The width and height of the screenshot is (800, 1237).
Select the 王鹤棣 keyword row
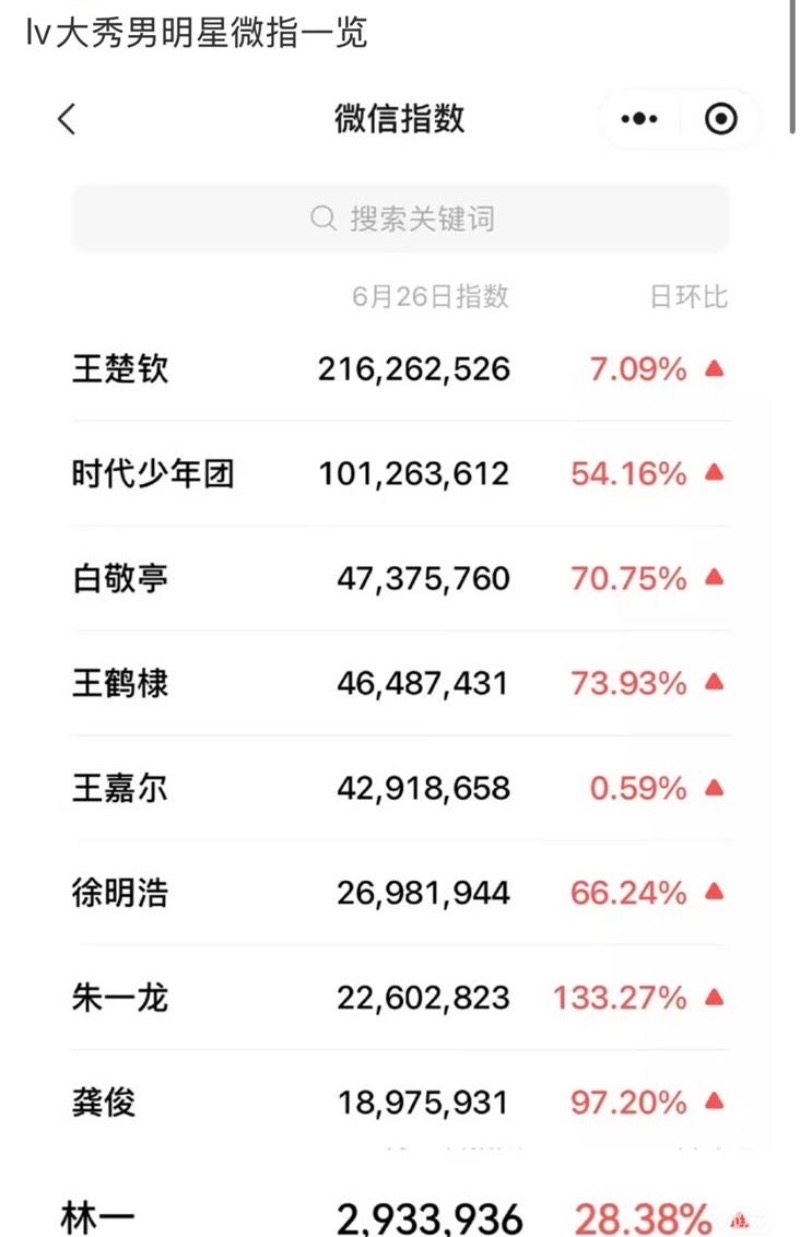click(x=400, y=683)
